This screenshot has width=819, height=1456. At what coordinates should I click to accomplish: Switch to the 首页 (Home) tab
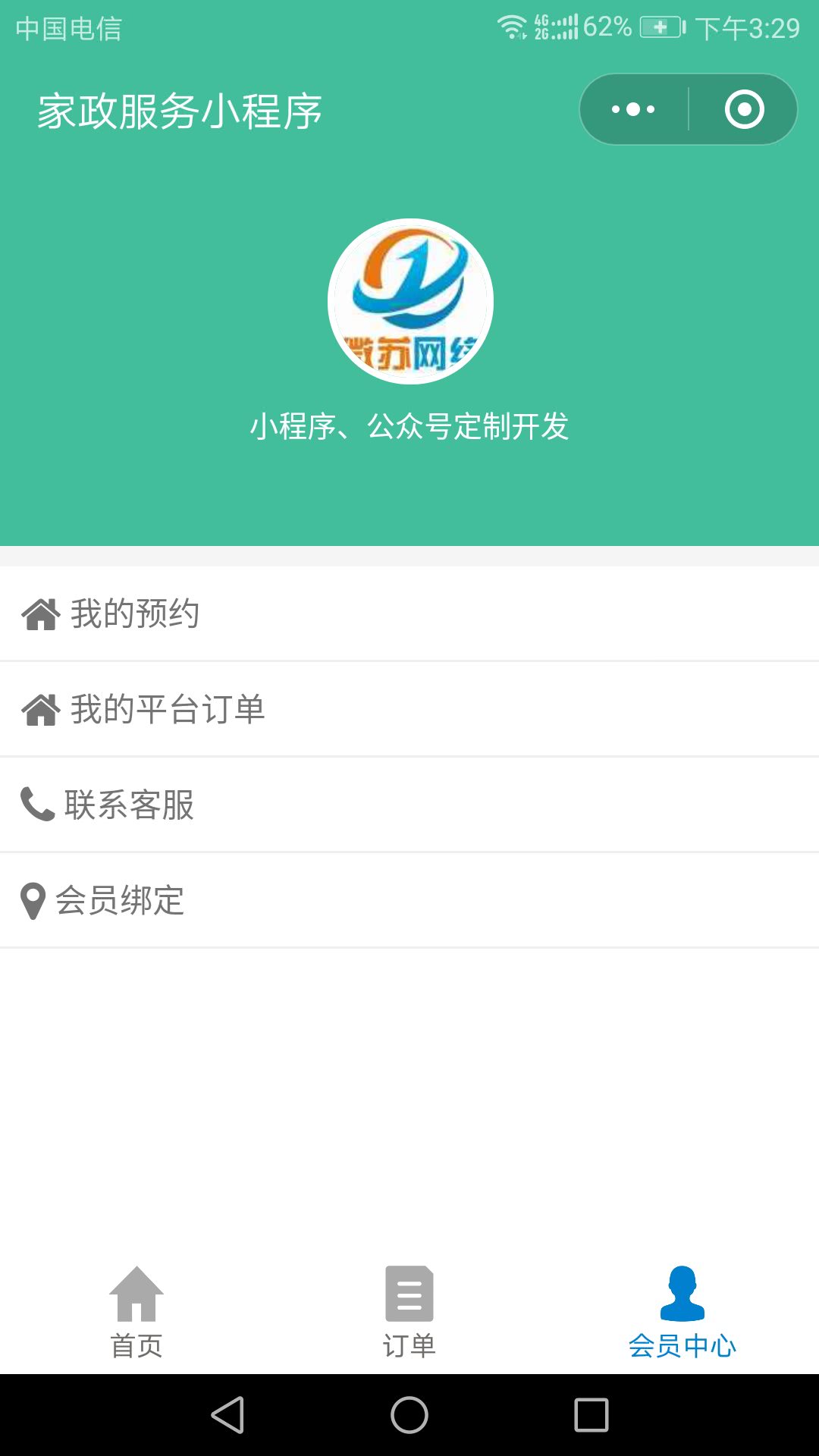tap(136, 1312)
